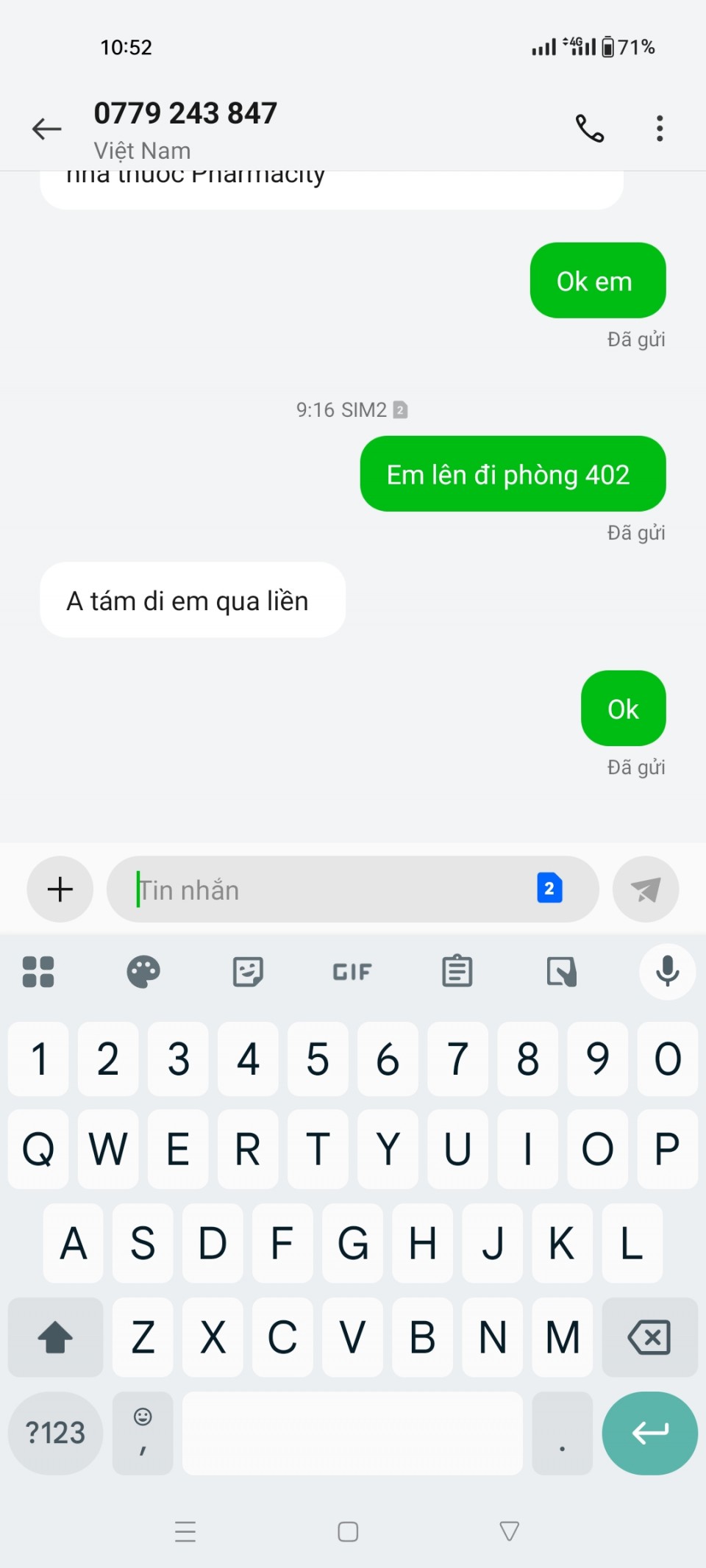The height and width of the screenshot is (1568, 706).
Task: Open the GIF picker
Action: pyautogui.click(x=352, y=972)
